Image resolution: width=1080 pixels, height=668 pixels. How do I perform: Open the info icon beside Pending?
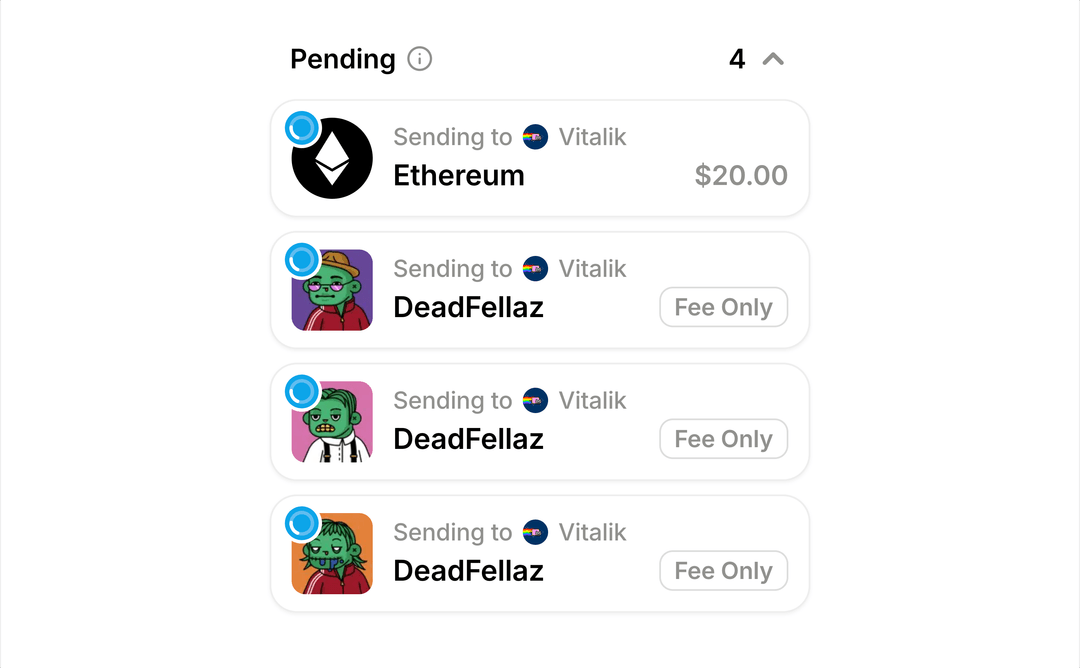point(420,59)
